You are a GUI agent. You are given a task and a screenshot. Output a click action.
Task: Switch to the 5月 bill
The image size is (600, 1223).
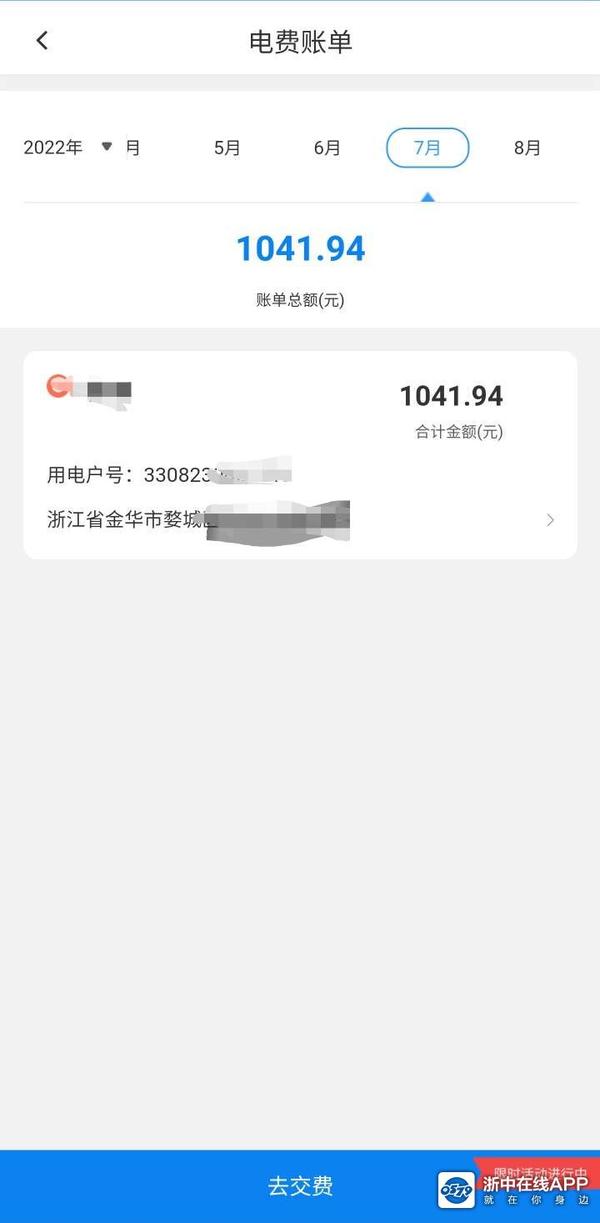(227, 148)
